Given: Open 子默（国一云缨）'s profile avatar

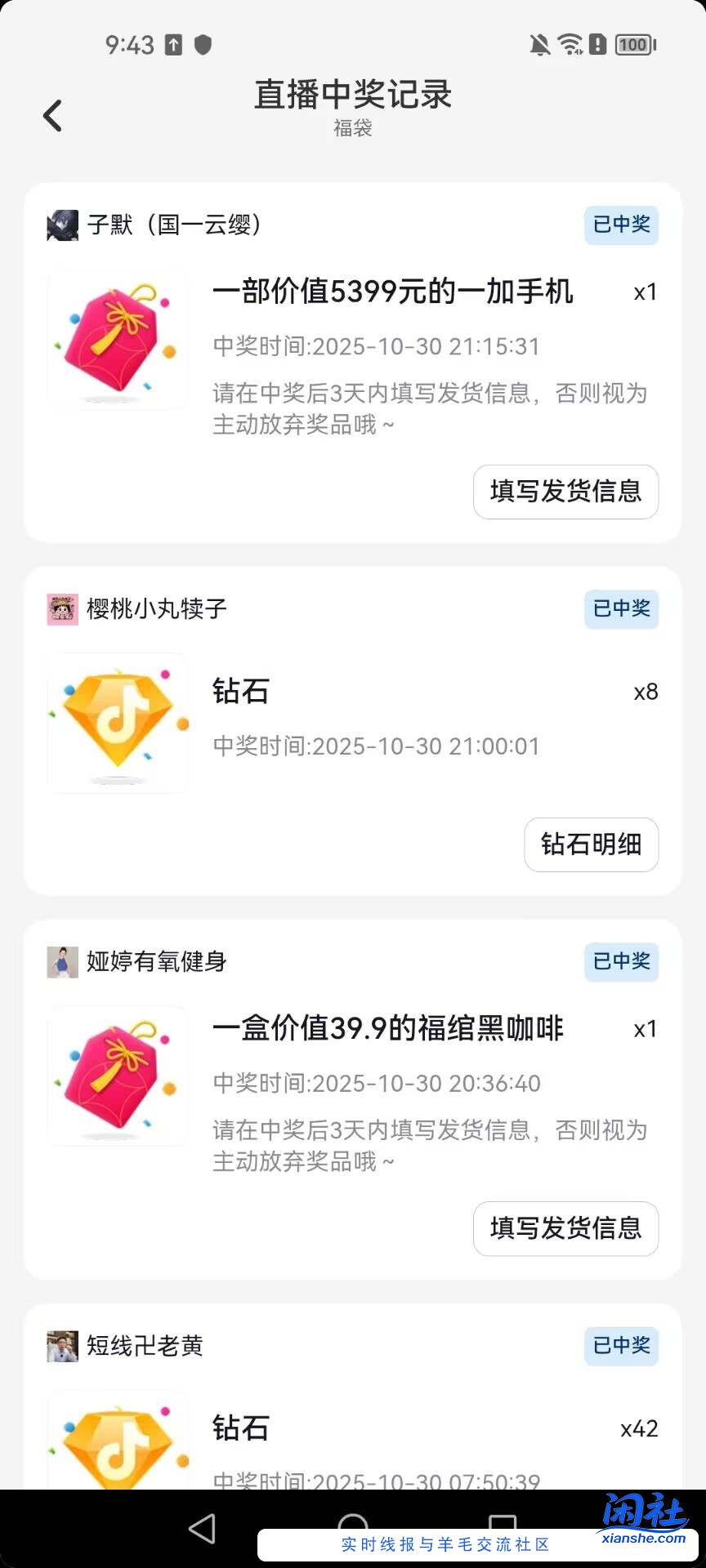Looking at the screenshot, I should pyautogui.click(x=61, y=225).
